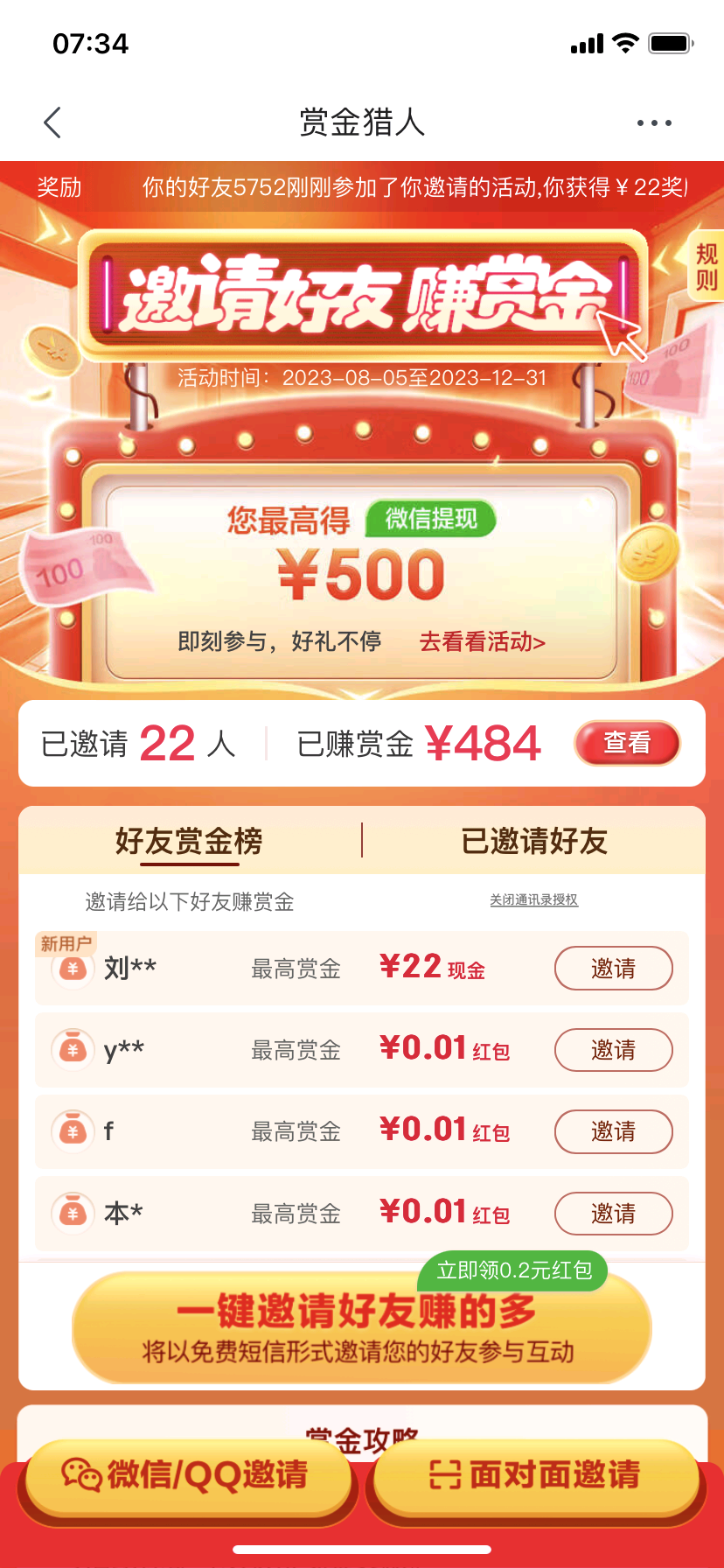Invite friend 本*

613,1214
